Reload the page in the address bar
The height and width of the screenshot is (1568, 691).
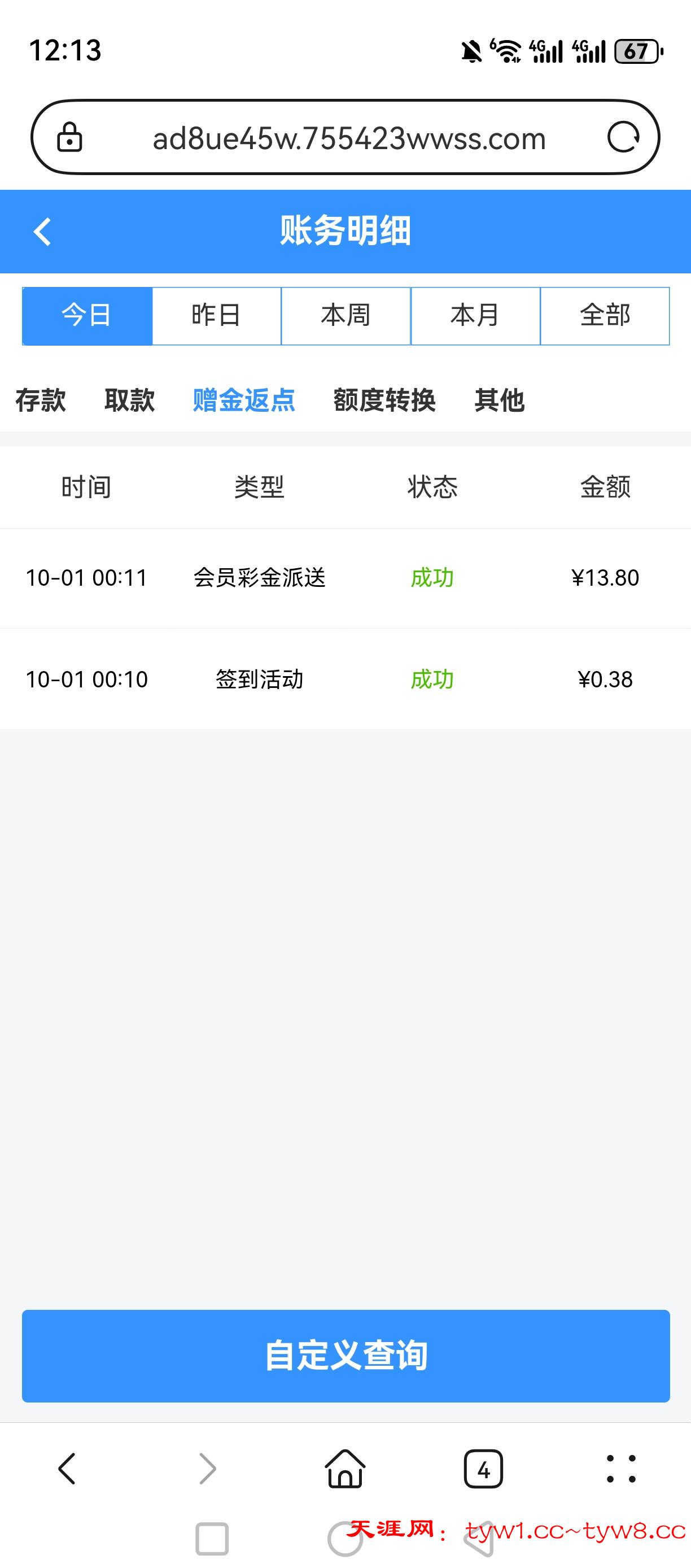[623, 138]
